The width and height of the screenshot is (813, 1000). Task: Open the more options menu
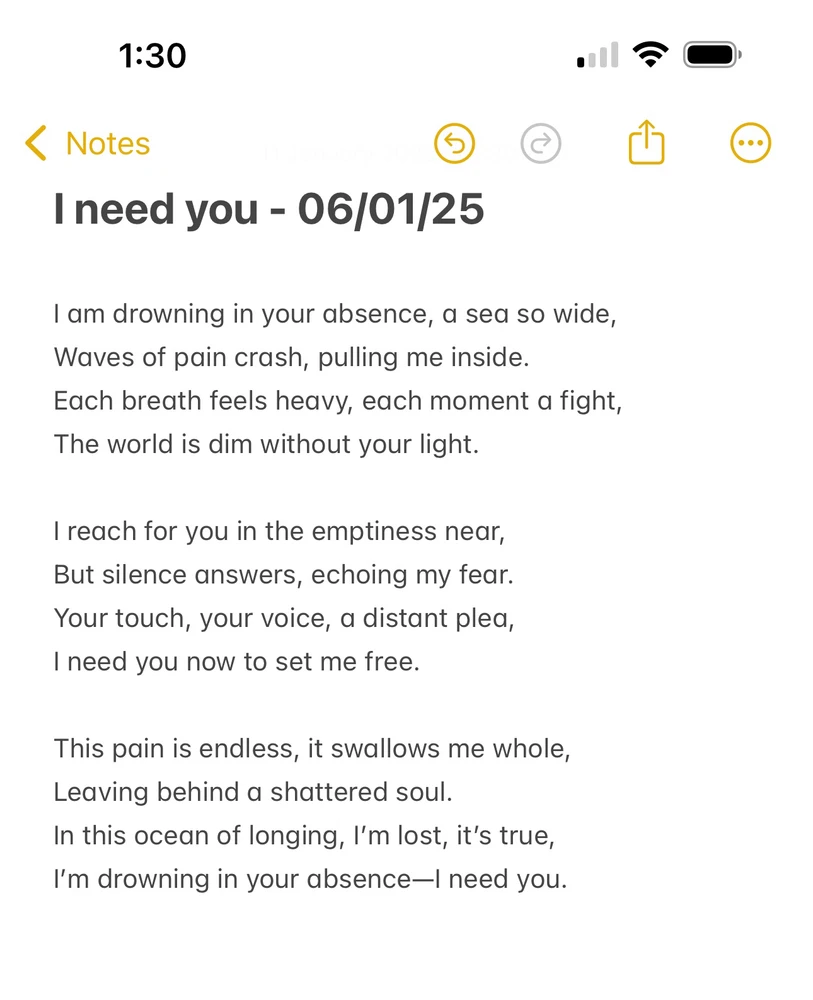point(750,144)
